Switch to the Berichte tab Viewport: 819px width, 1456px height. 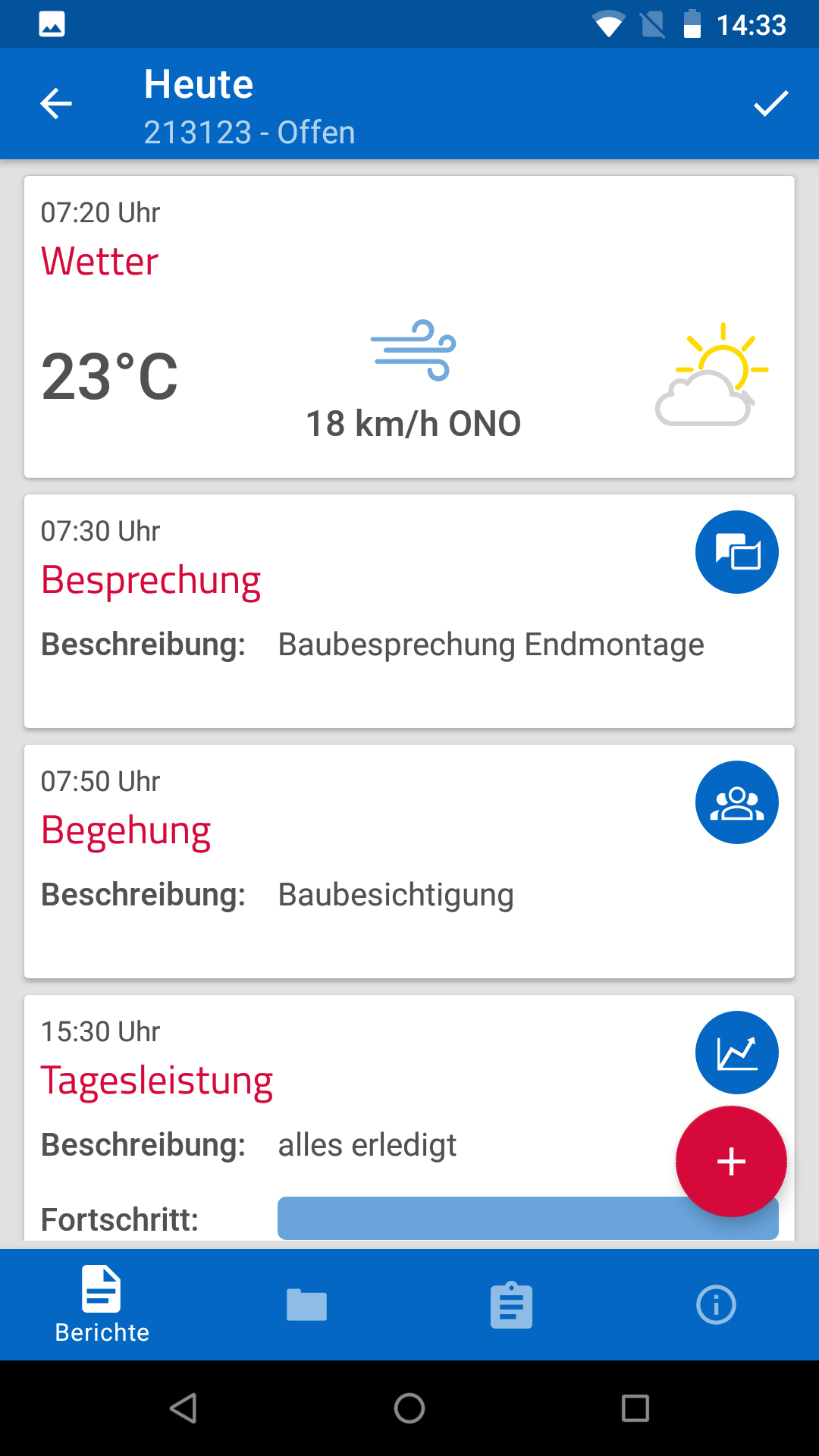coord(102,1304)
